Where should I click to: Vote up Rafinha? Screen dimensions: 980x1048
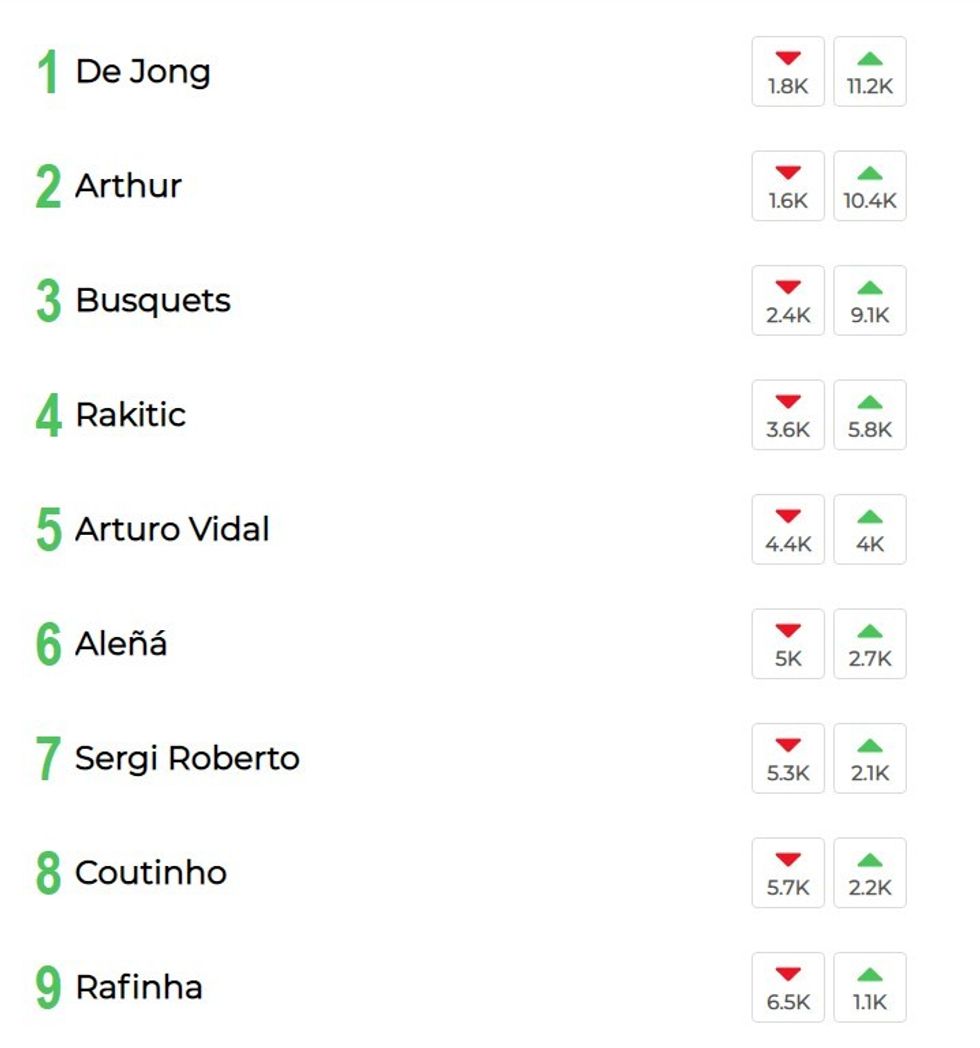pos(869,987)
